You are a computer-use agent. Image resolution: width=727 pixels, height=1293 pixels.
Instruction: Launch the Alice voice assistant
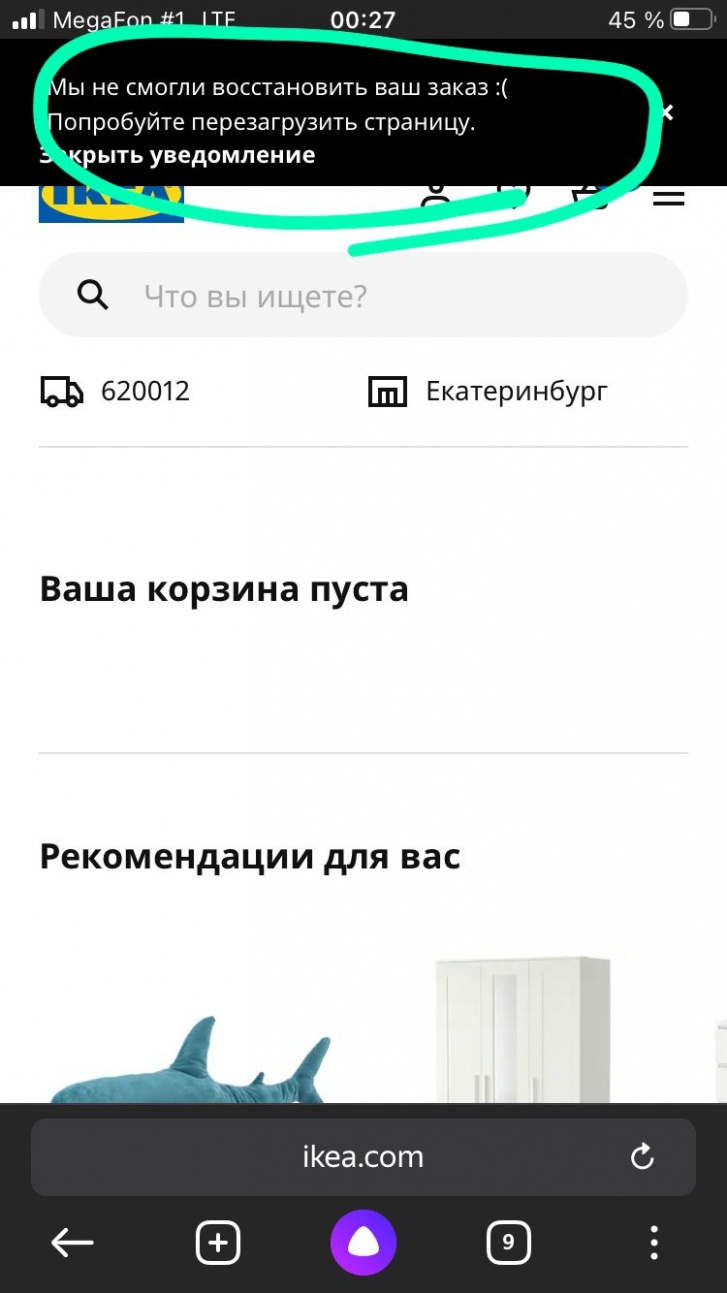363,1243
